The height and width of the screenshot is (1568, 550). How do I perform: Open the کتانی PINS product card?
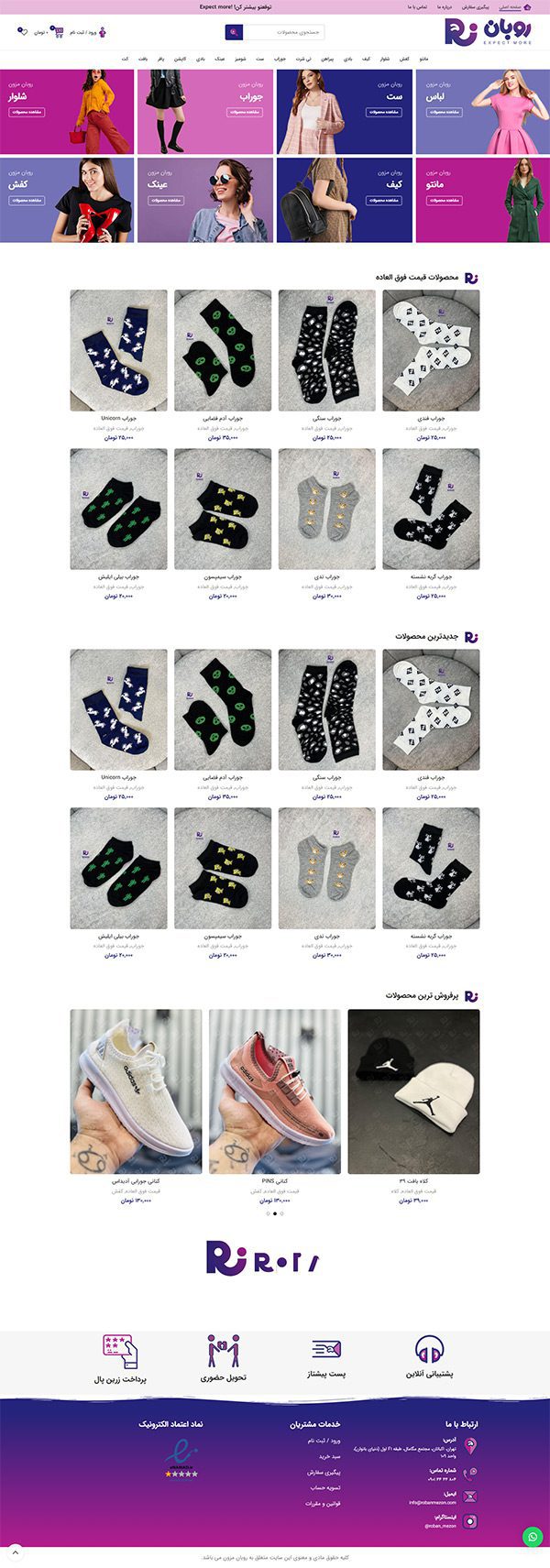[x=275, y=1091]
